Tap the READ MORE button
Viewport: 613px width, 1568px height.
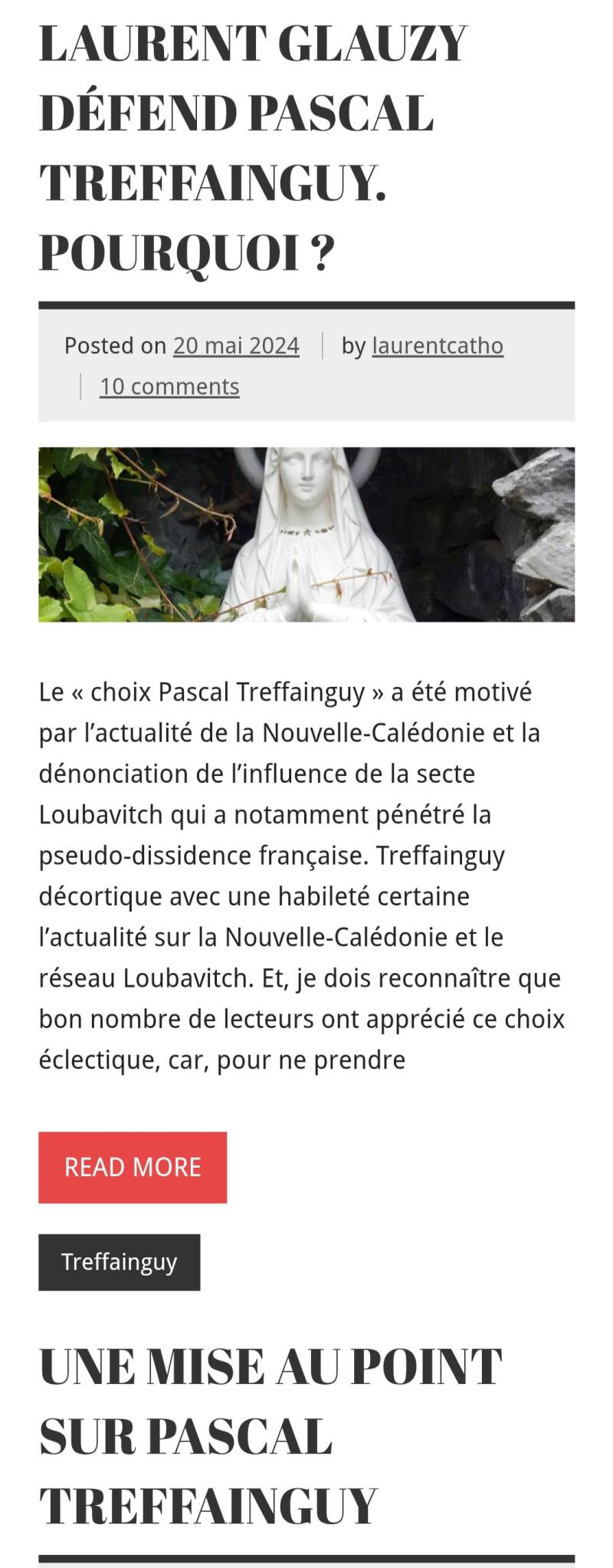click(133, 1167)
